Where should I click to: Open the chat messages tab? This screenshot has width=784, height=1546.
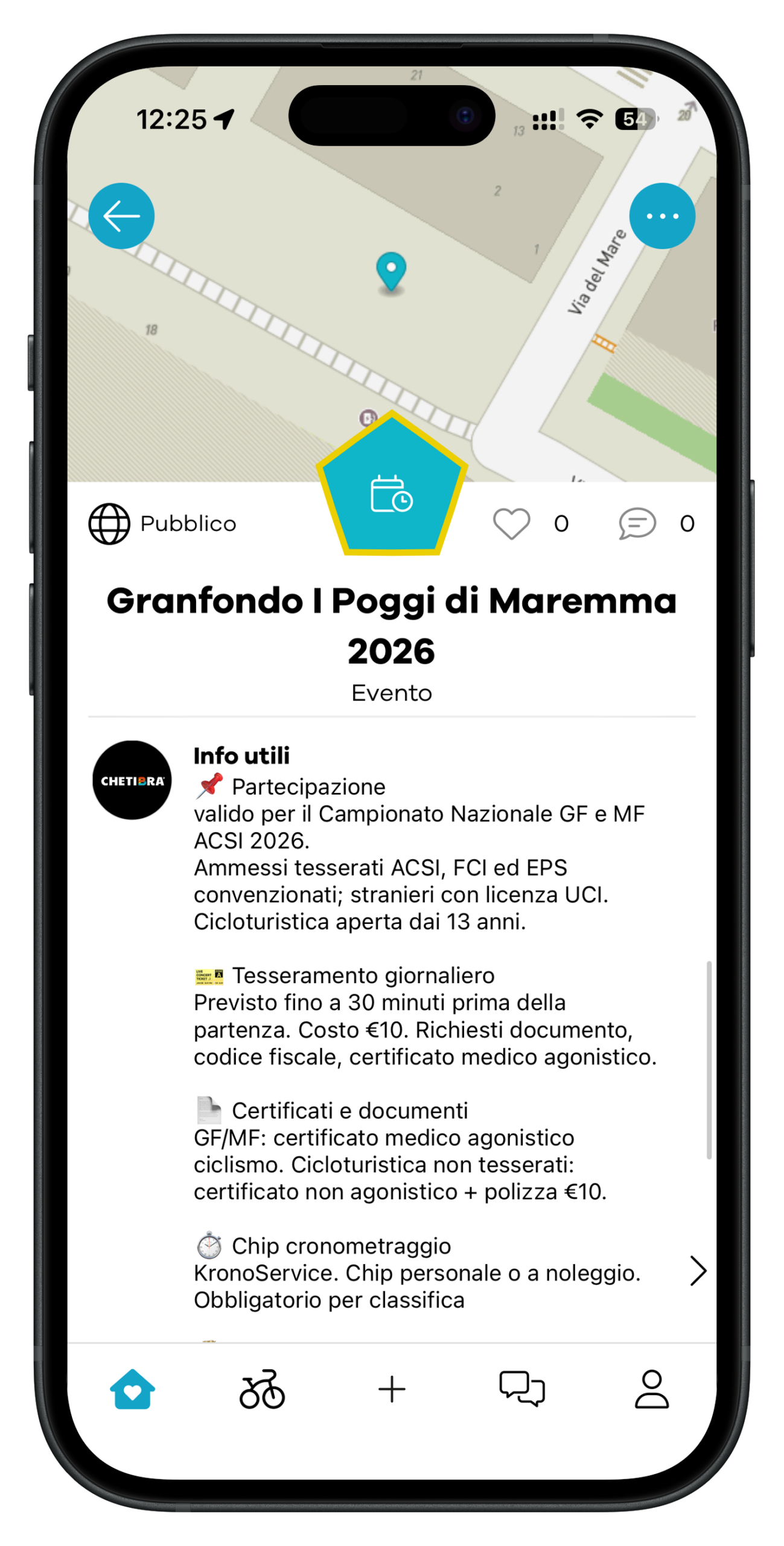(x=522, y=1389)
